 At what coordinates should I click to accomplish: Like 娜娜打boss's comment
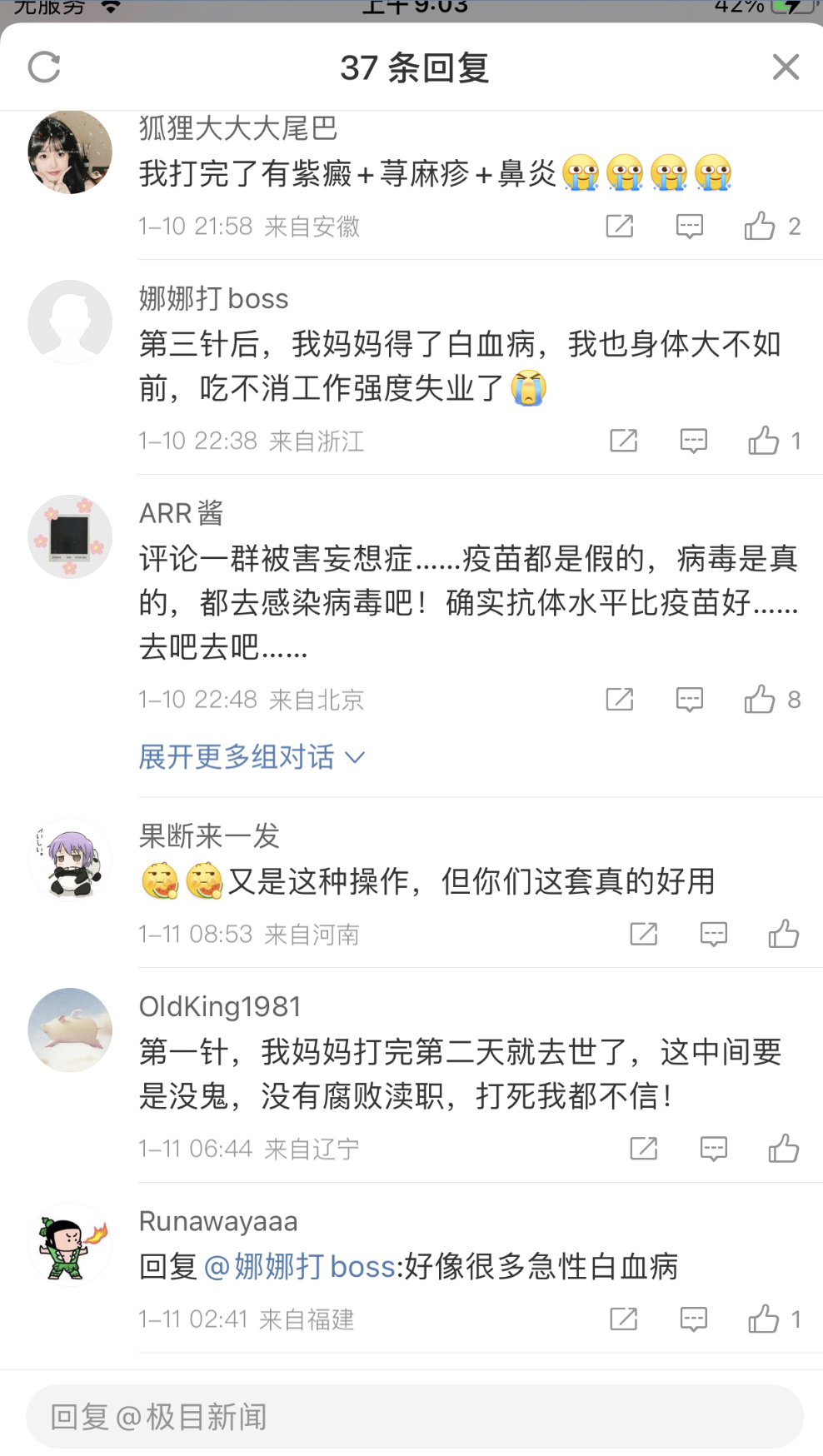pos(763,441)
